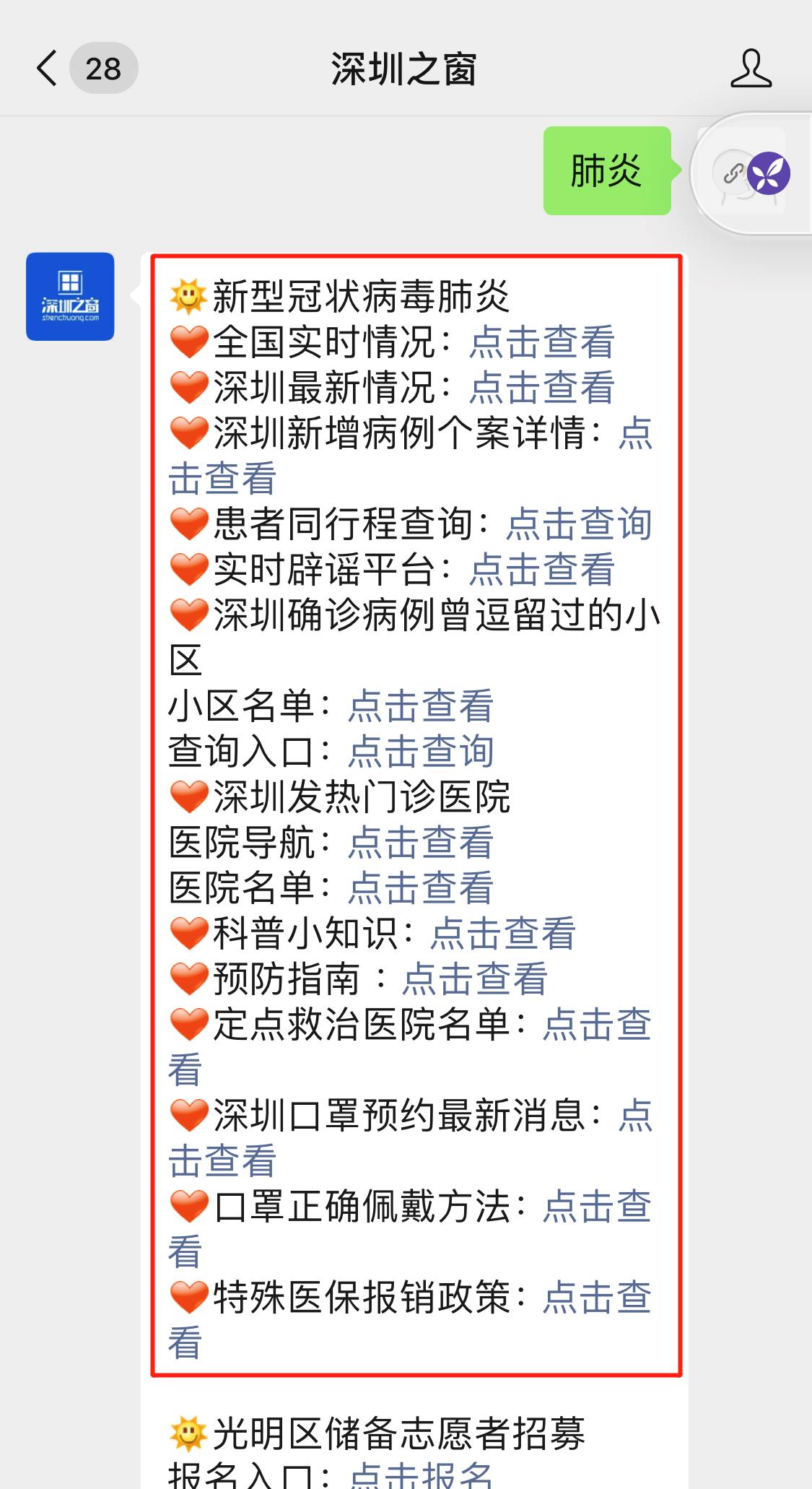The width and height of the screenshot is (812, 1489).
Task: Open 实时辟谣平台 link
Action: point(541,570)
